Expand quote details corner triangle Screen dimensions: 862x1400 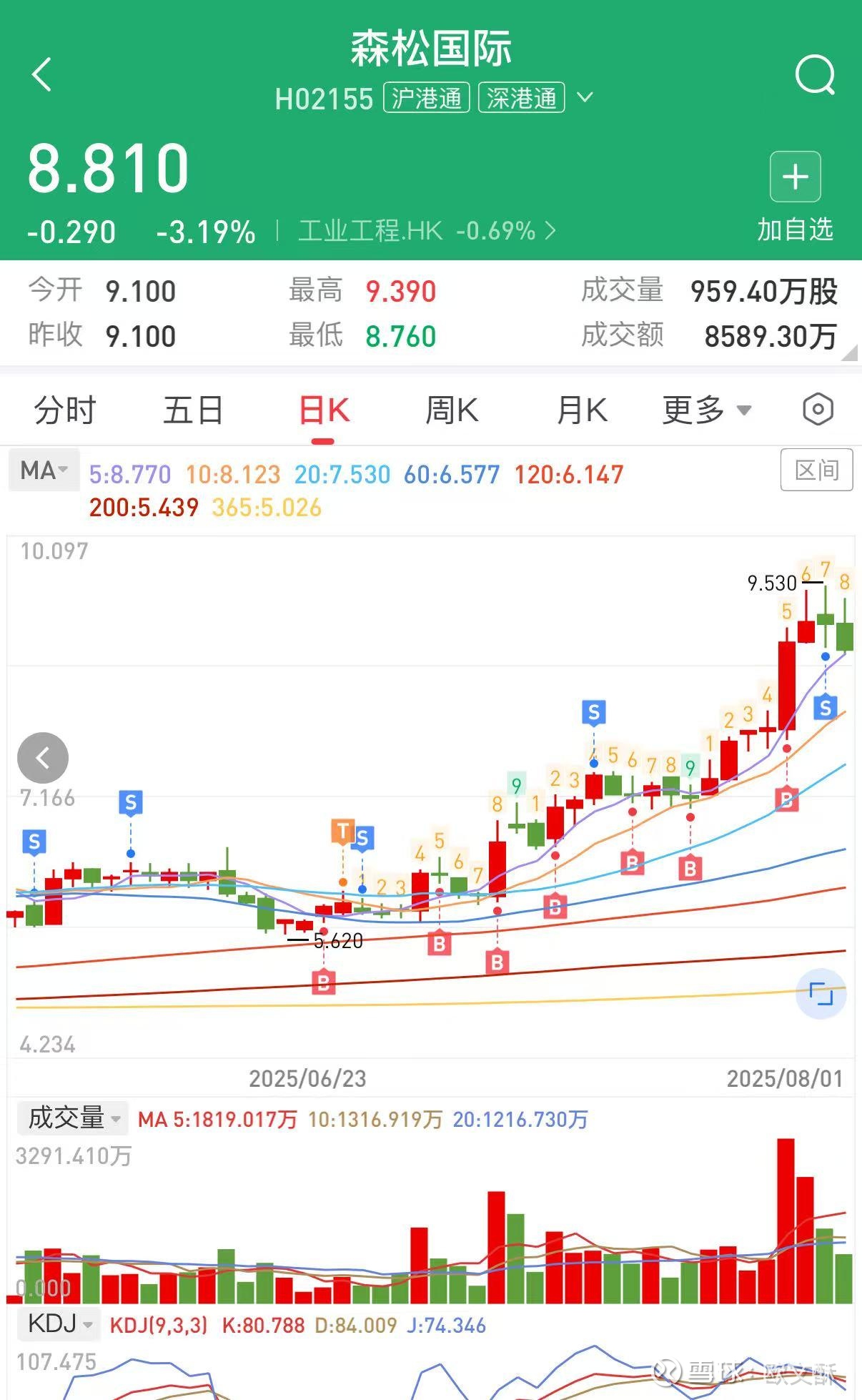(849, 353)
